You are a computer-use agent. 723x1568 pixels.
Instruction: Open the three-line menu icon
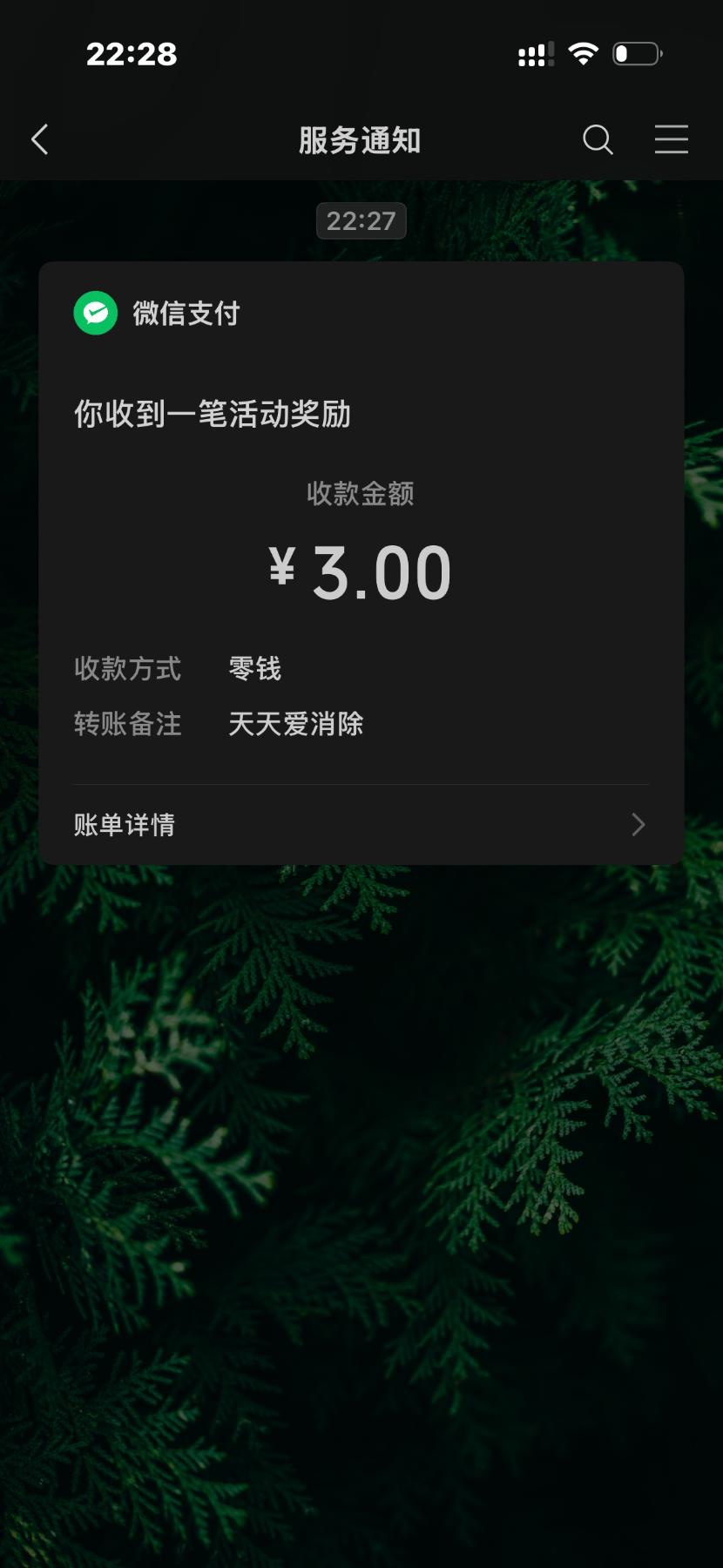(x=671, y=139)
